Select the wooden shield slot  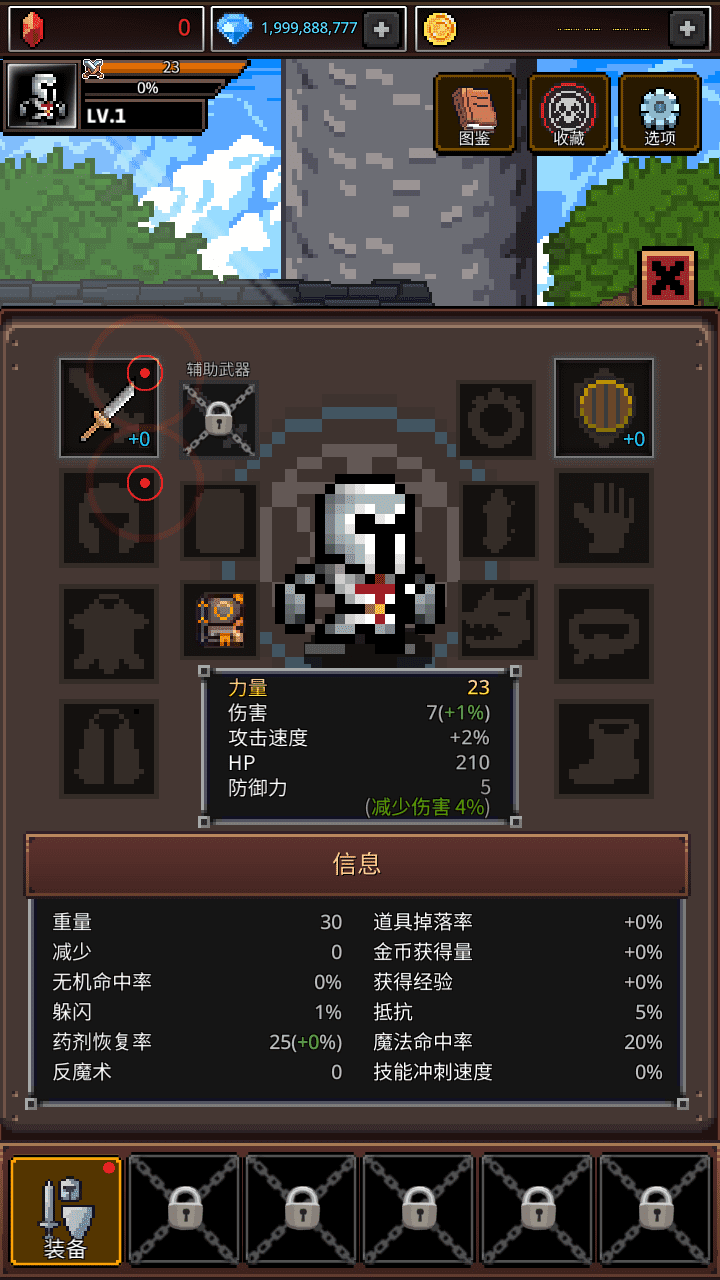pyautogui.click(x=604, y=408)
